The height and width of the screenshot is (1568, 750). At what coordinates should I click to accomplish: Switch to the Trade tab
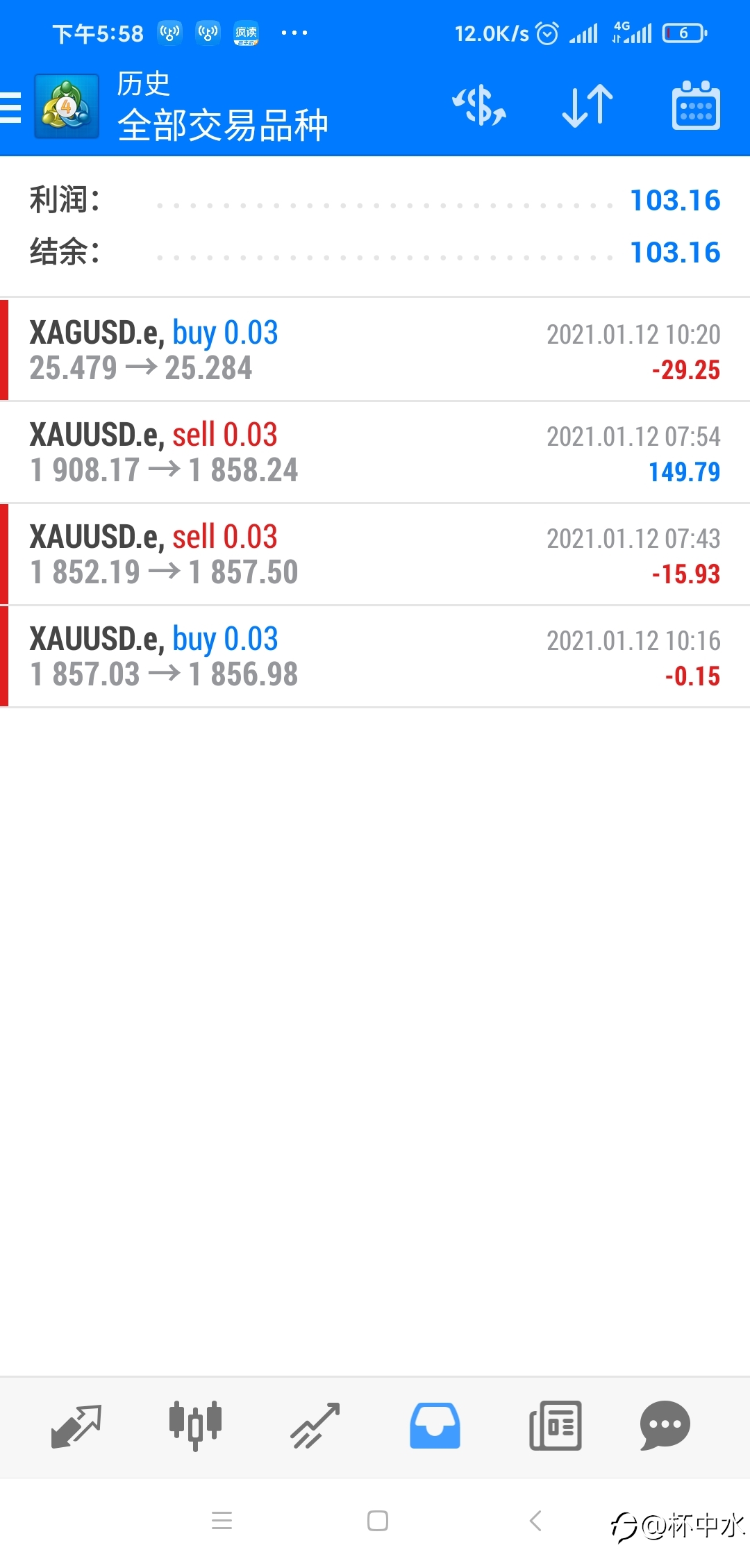[x=315, y=1426]
